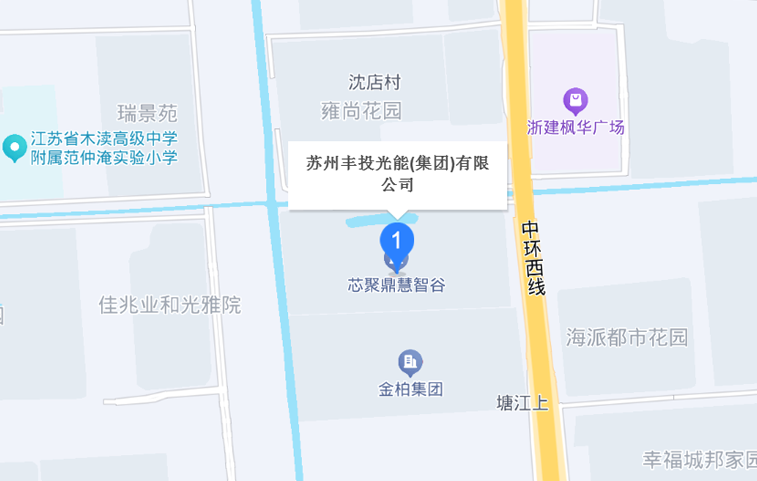Screen dimensions: 757x481
Task: Open the 苏州丰投光能(集团)有限公司 info popup
Action: [397, 175]
